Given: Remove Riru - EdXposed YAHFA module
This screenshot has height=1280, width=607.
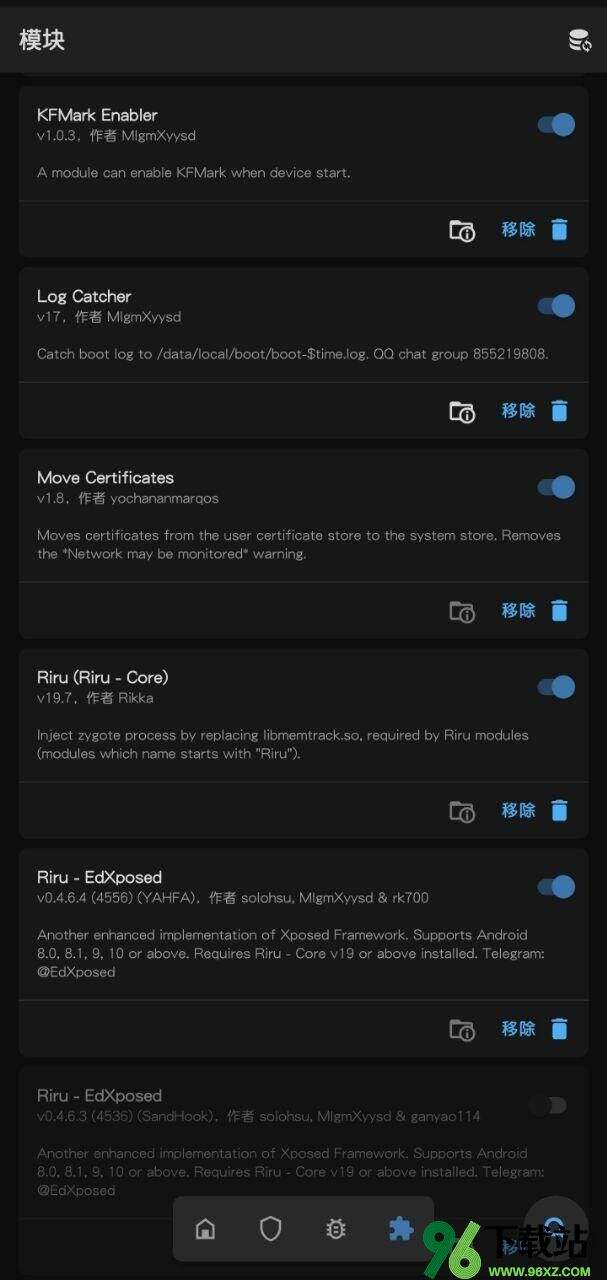Looking at the screenshot, I should tap(534, 1028).
